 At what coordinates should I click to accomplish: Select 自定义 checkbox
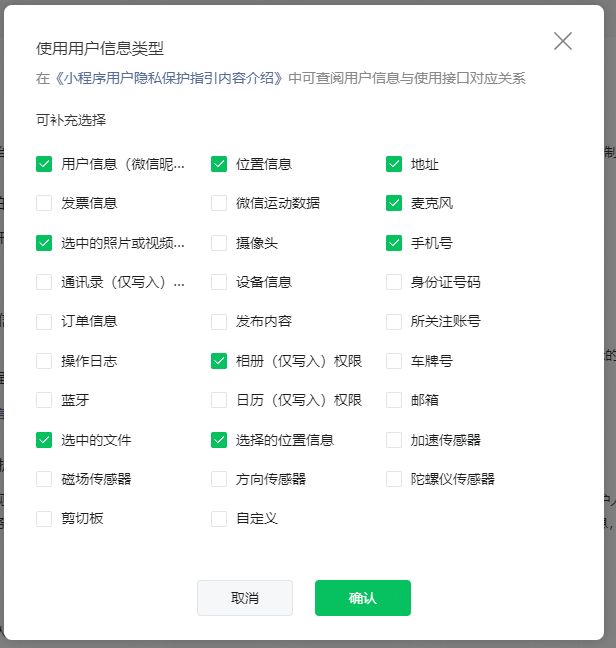coord(219,519)
